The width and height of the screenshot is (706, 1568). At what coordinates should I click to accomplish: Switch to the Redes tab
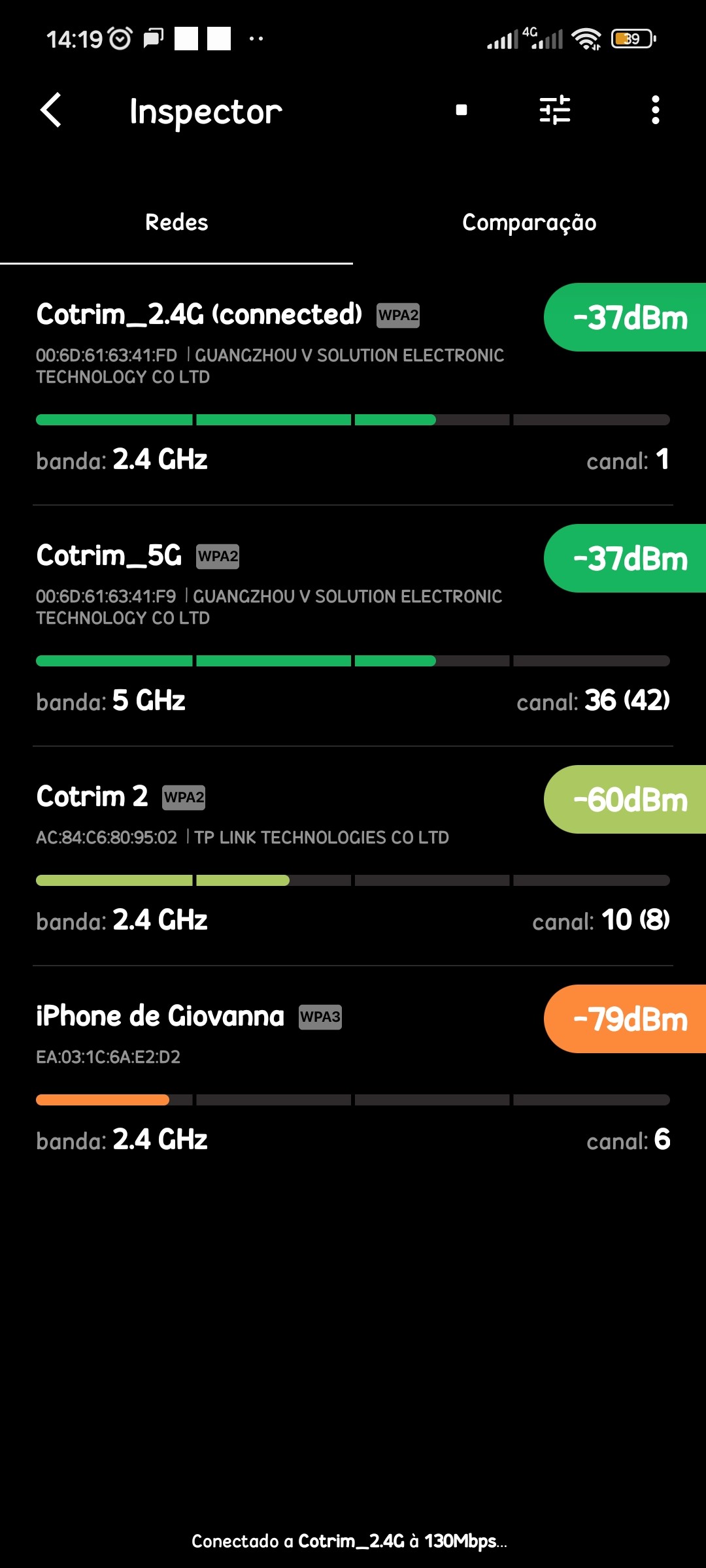point(176,223)
